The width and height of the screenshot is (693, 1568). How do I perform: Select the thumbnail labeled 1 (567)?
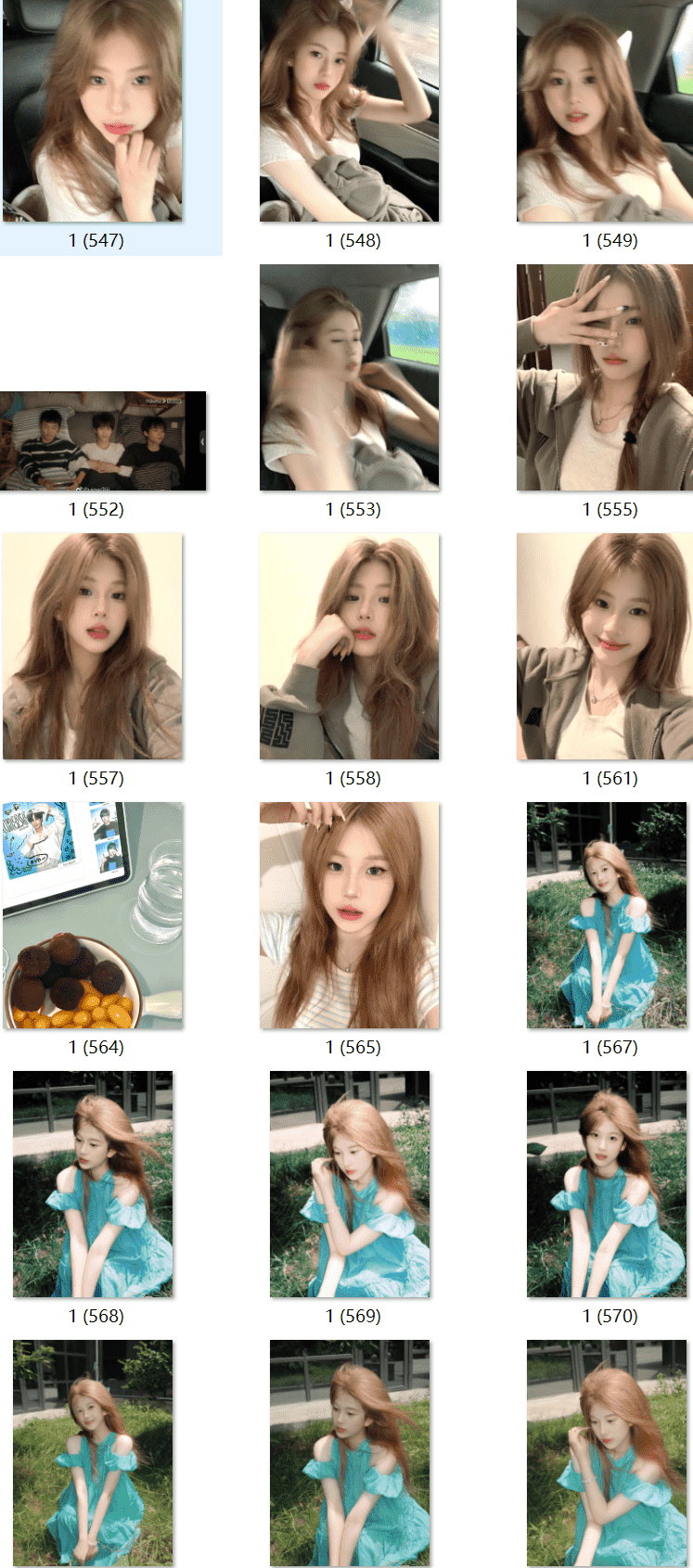point(607,915)
